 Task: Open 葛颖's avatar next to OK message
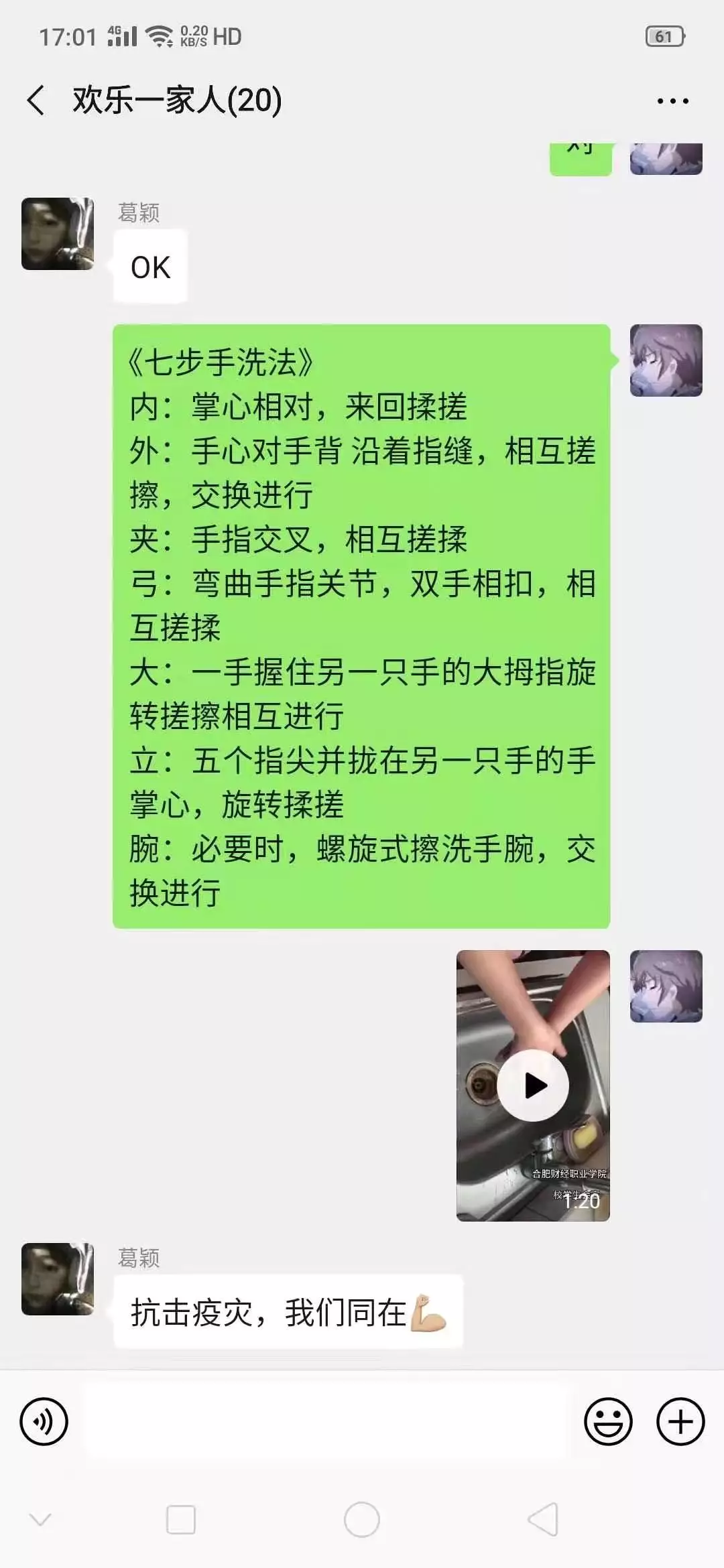click(x=58, y=234)
